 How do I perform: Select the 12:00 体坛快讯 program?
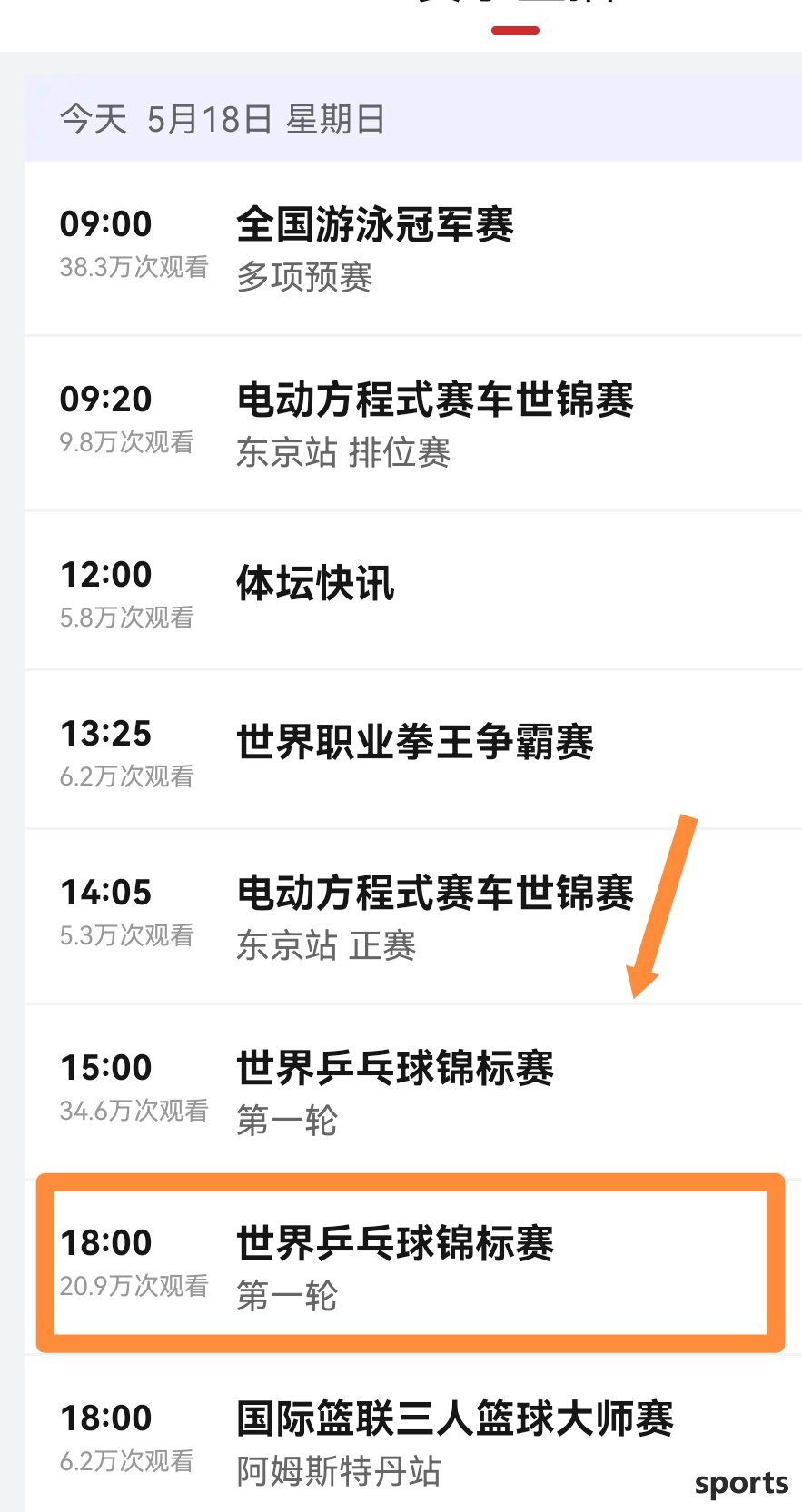413,591
